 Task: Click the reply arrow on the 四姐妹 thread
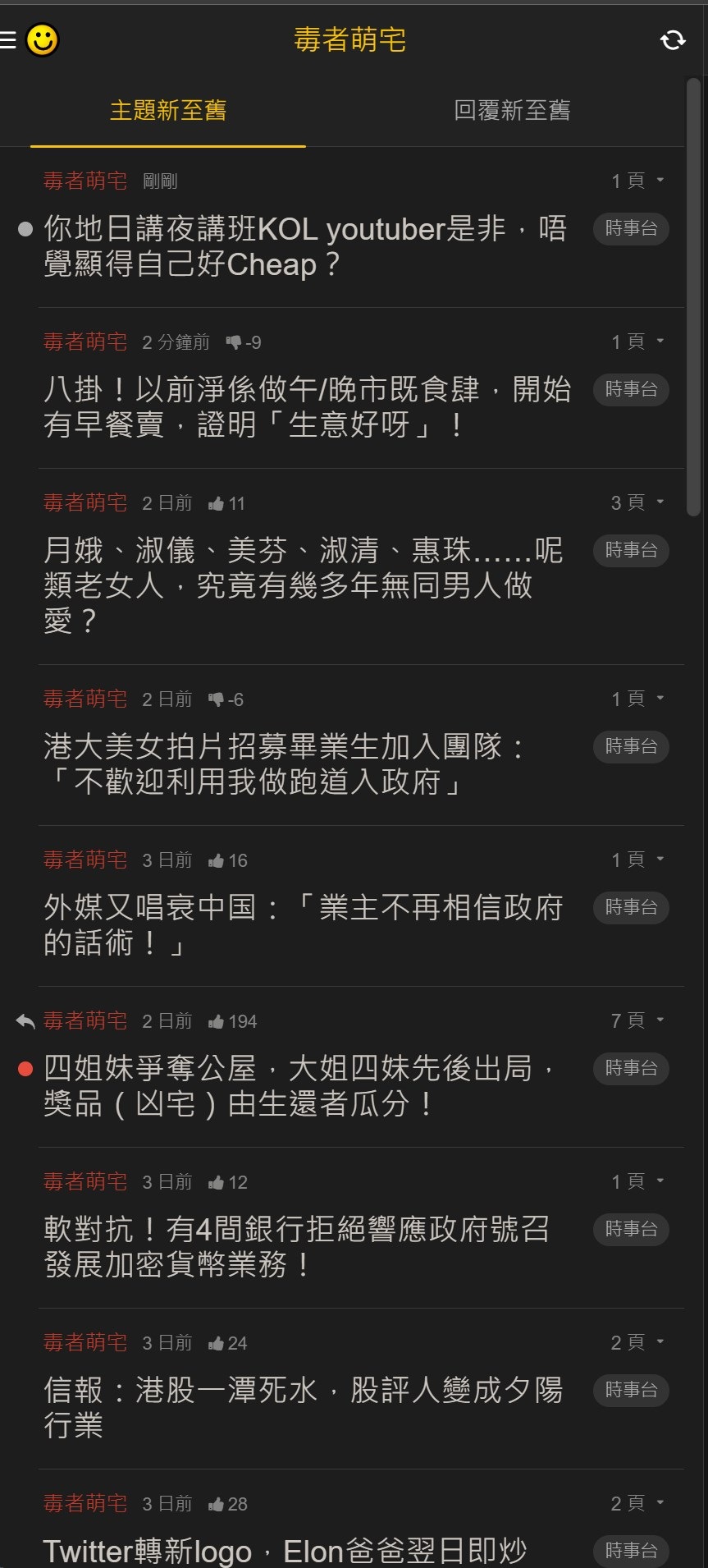(25, 1020)
